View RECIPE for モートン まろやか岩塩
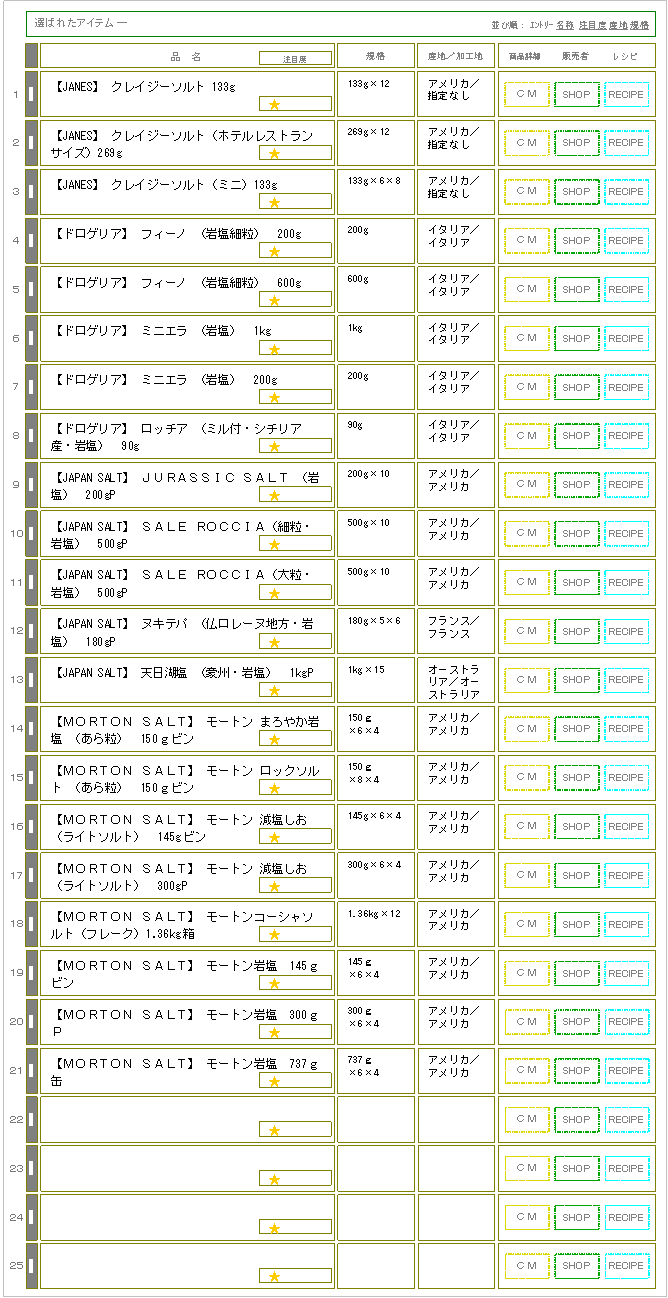This screenshot has height=1298, width=668. point(626,729)
